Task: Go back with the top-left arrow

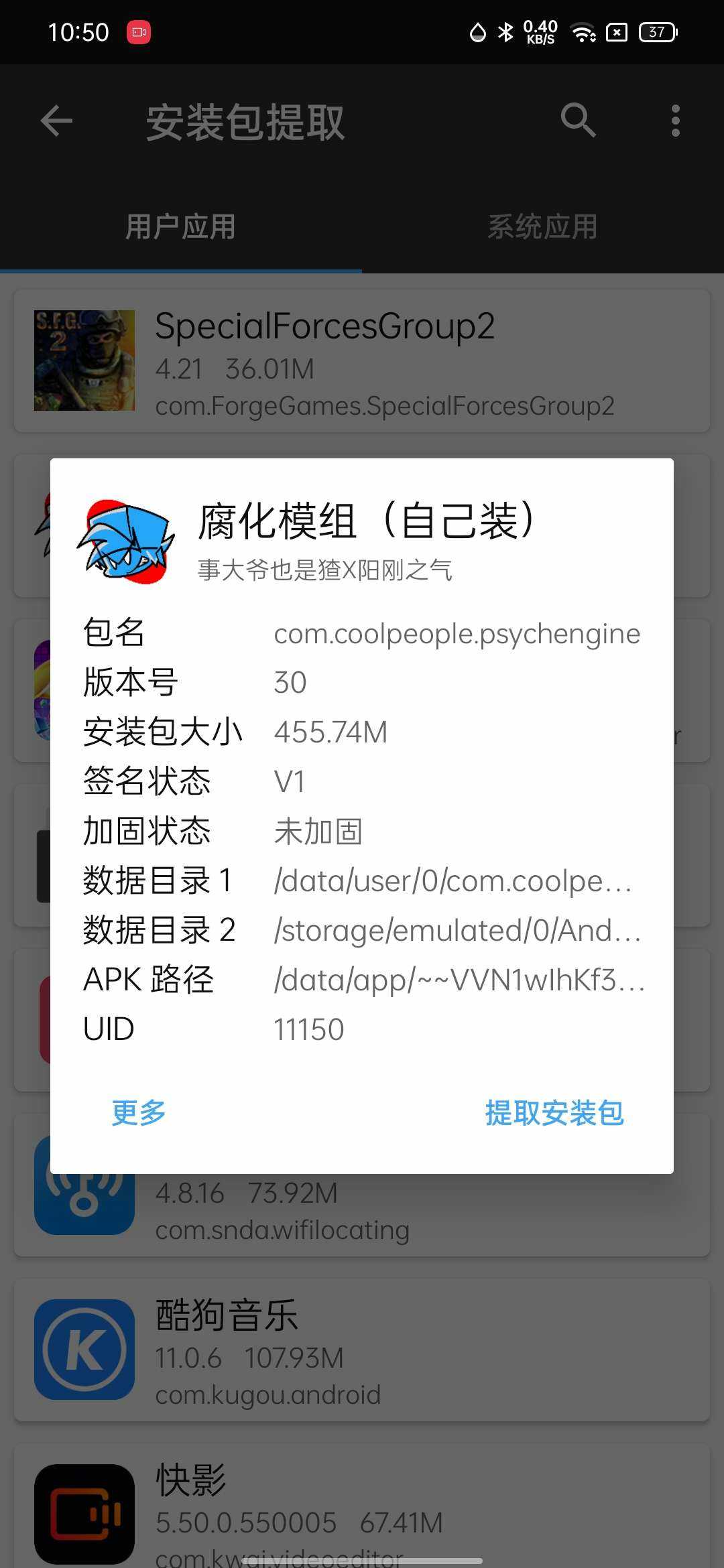Action: click(56, 121)
